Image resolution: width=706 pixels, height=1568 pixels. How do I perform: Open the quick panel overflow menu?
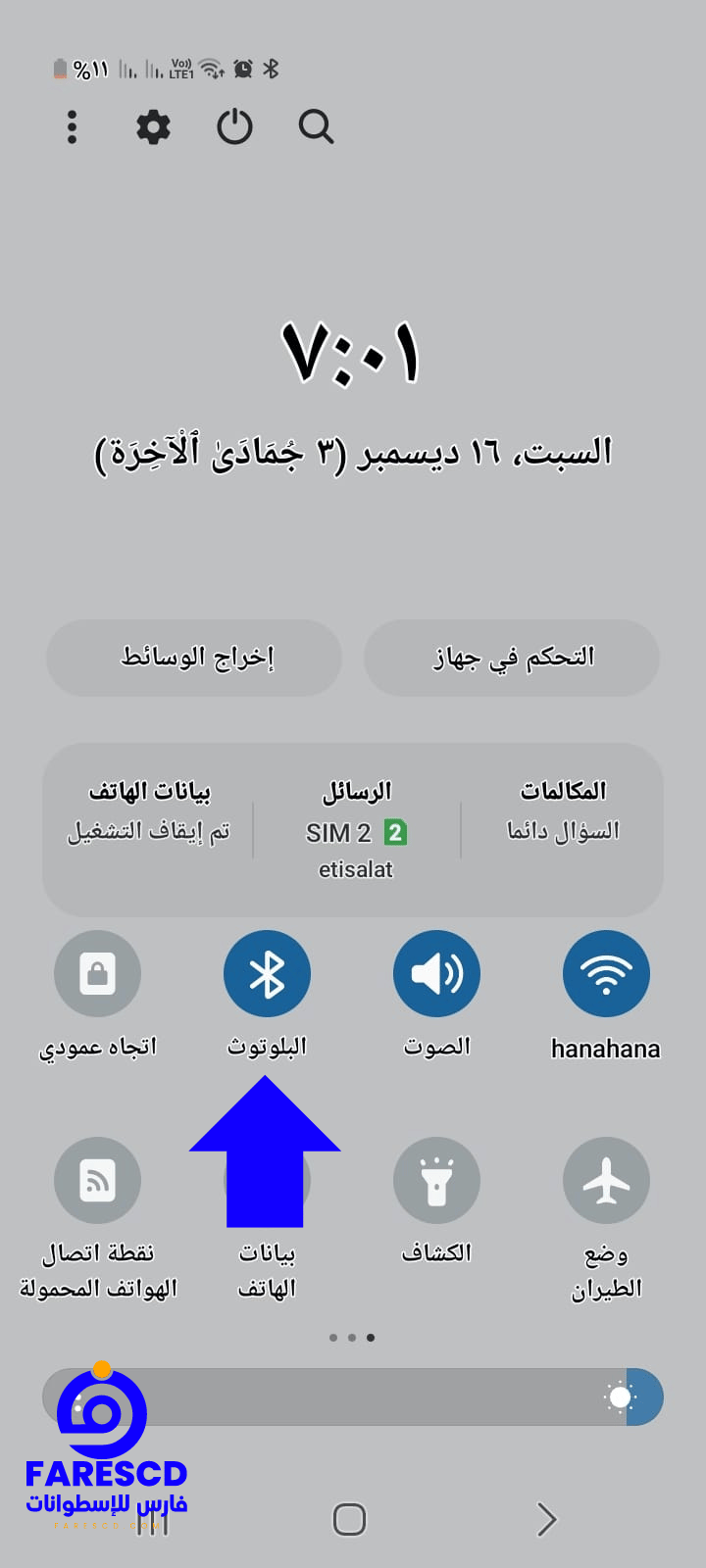tap(72, 127)
